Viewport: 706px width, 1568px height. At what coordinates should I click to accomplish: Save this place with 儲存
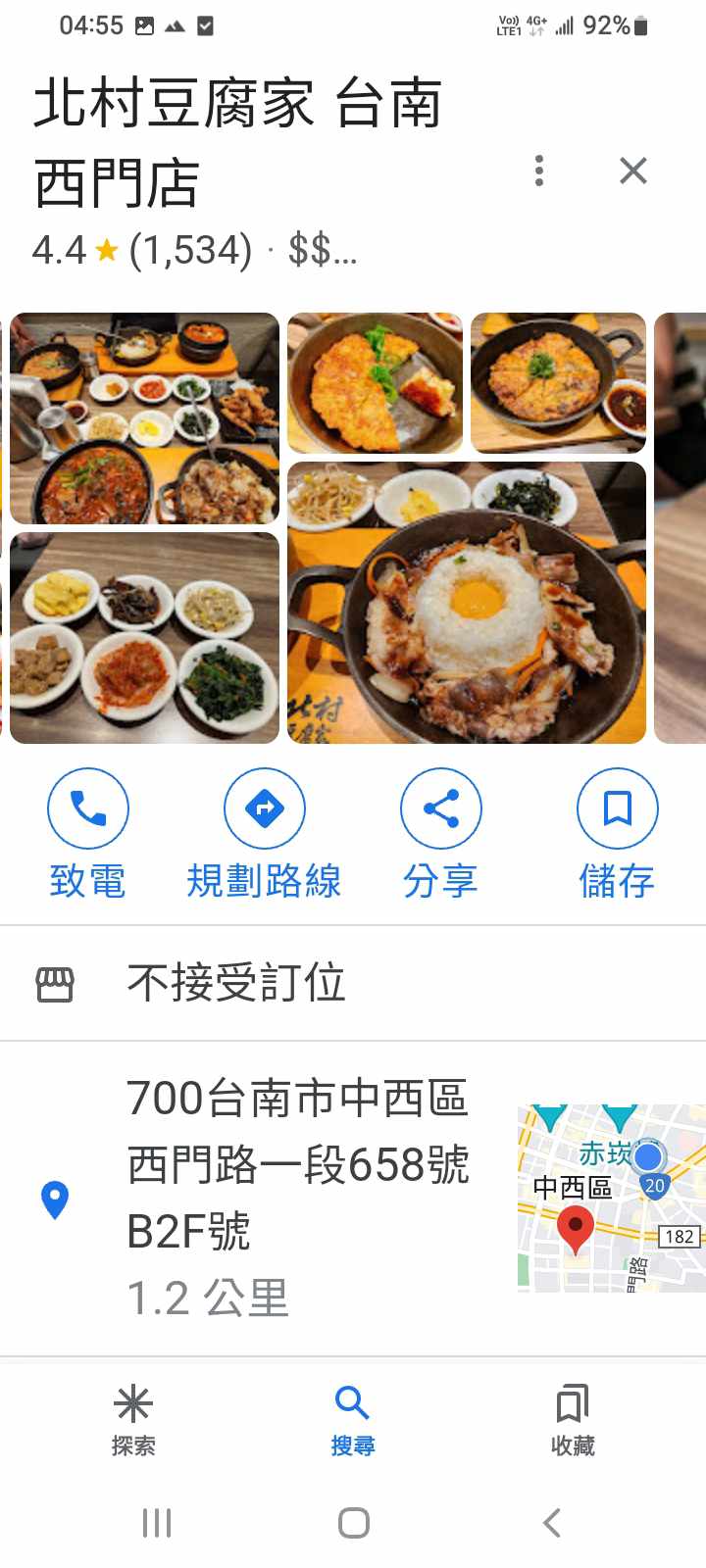[x=617, y=833]
